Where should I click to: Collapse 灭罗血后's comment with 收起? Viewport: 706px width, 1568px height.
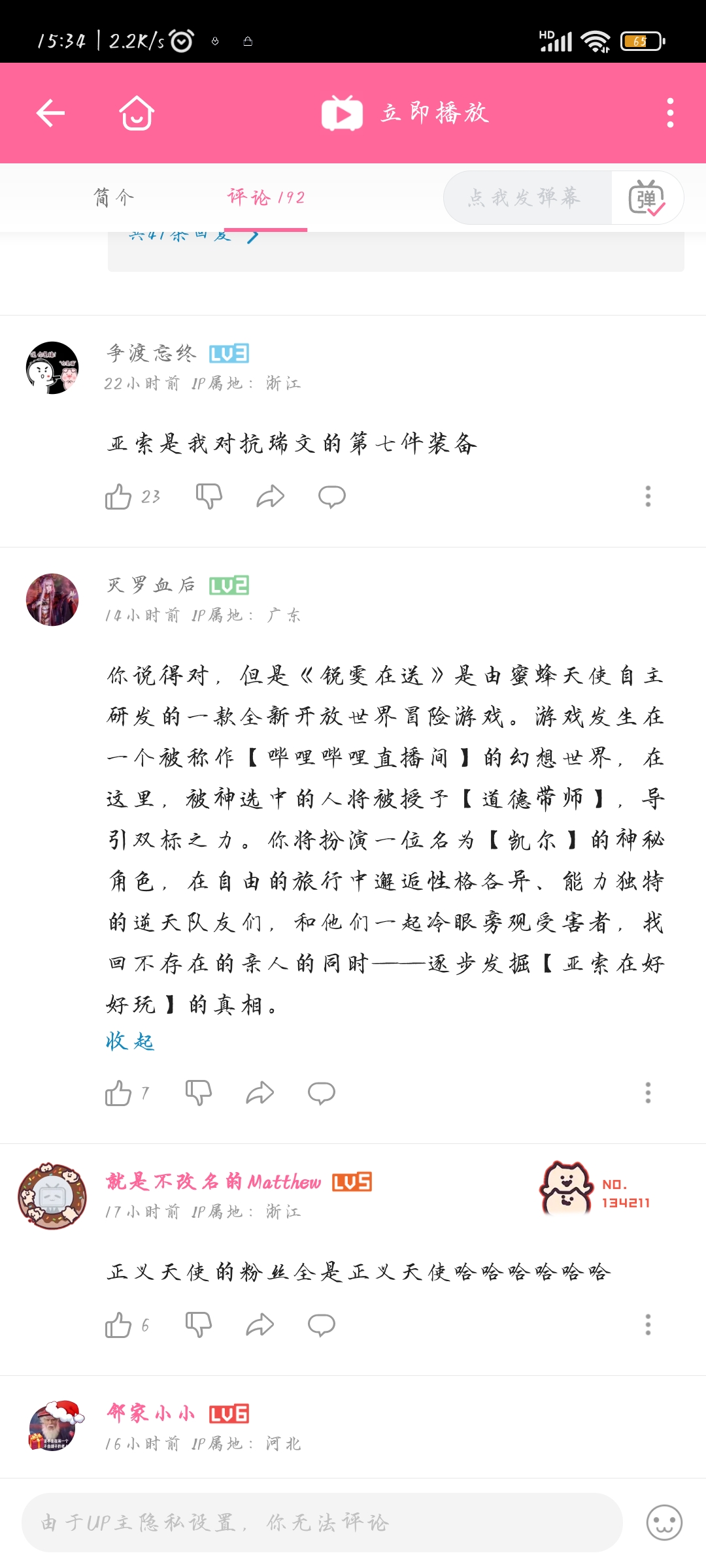click(x=130, y=1041)
